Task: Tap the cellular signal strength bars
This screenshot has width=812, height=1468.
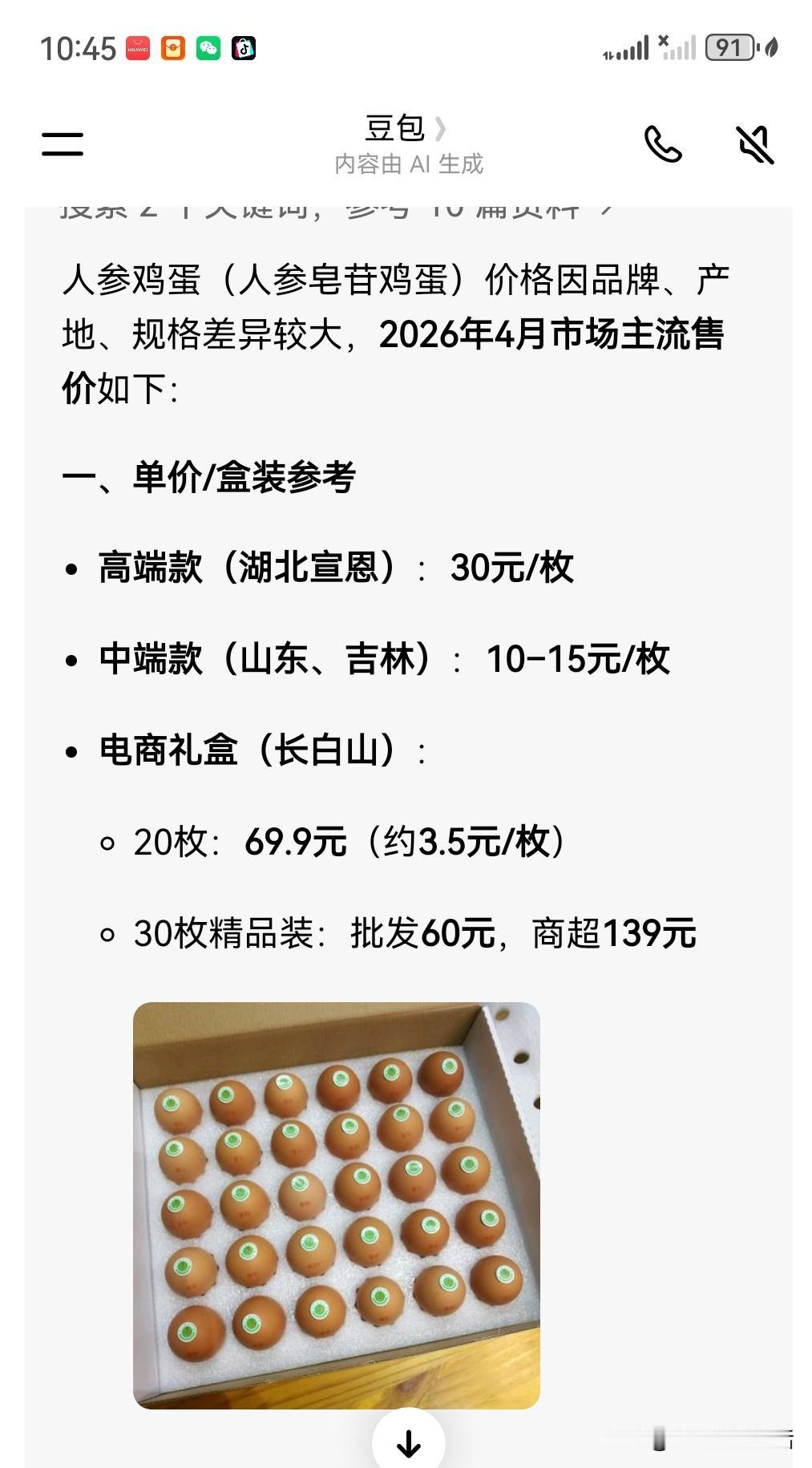Action: 631,48
